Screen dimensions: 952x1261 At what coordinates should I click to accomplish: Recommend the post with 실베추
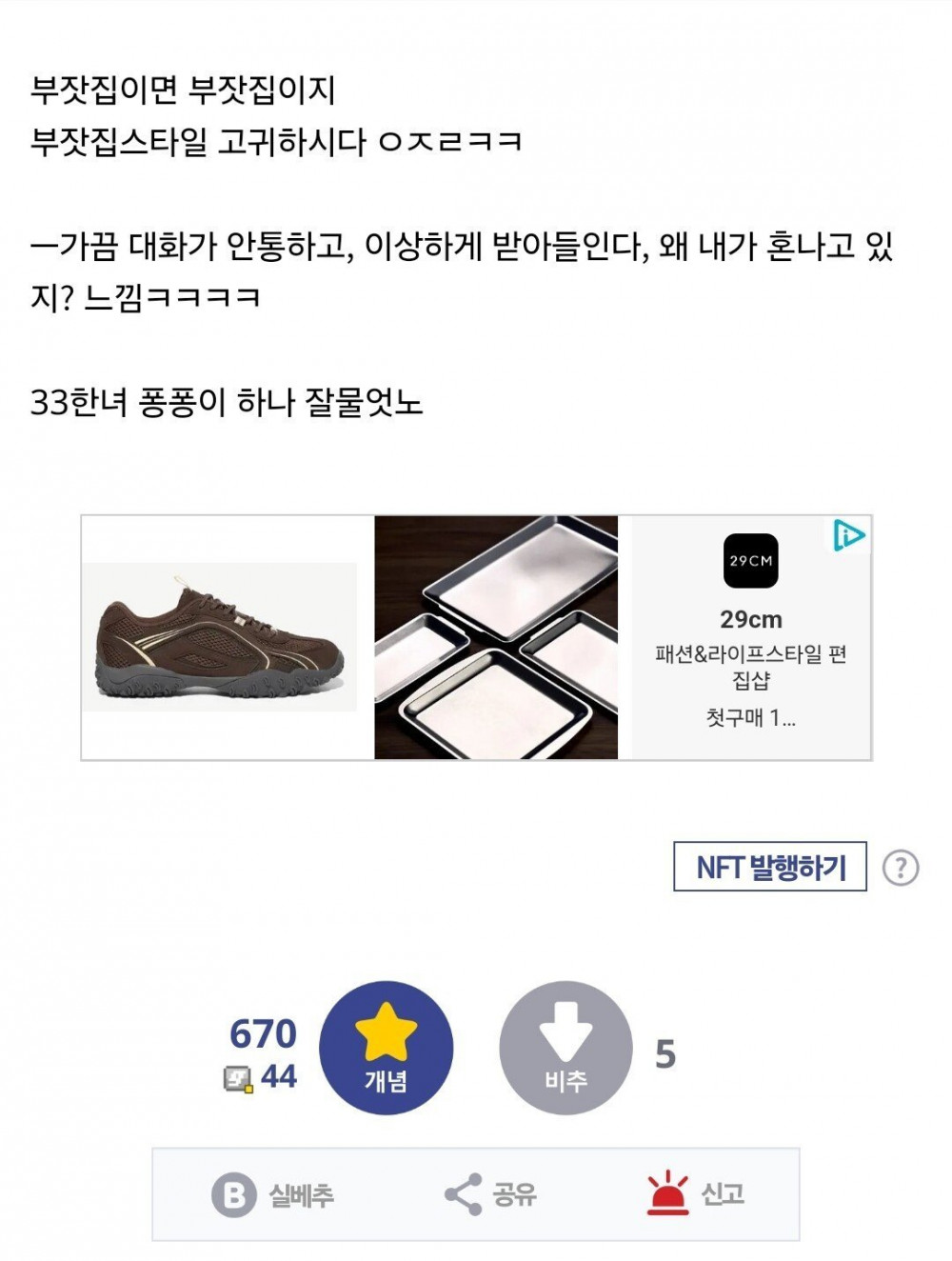click(273, 1194)
